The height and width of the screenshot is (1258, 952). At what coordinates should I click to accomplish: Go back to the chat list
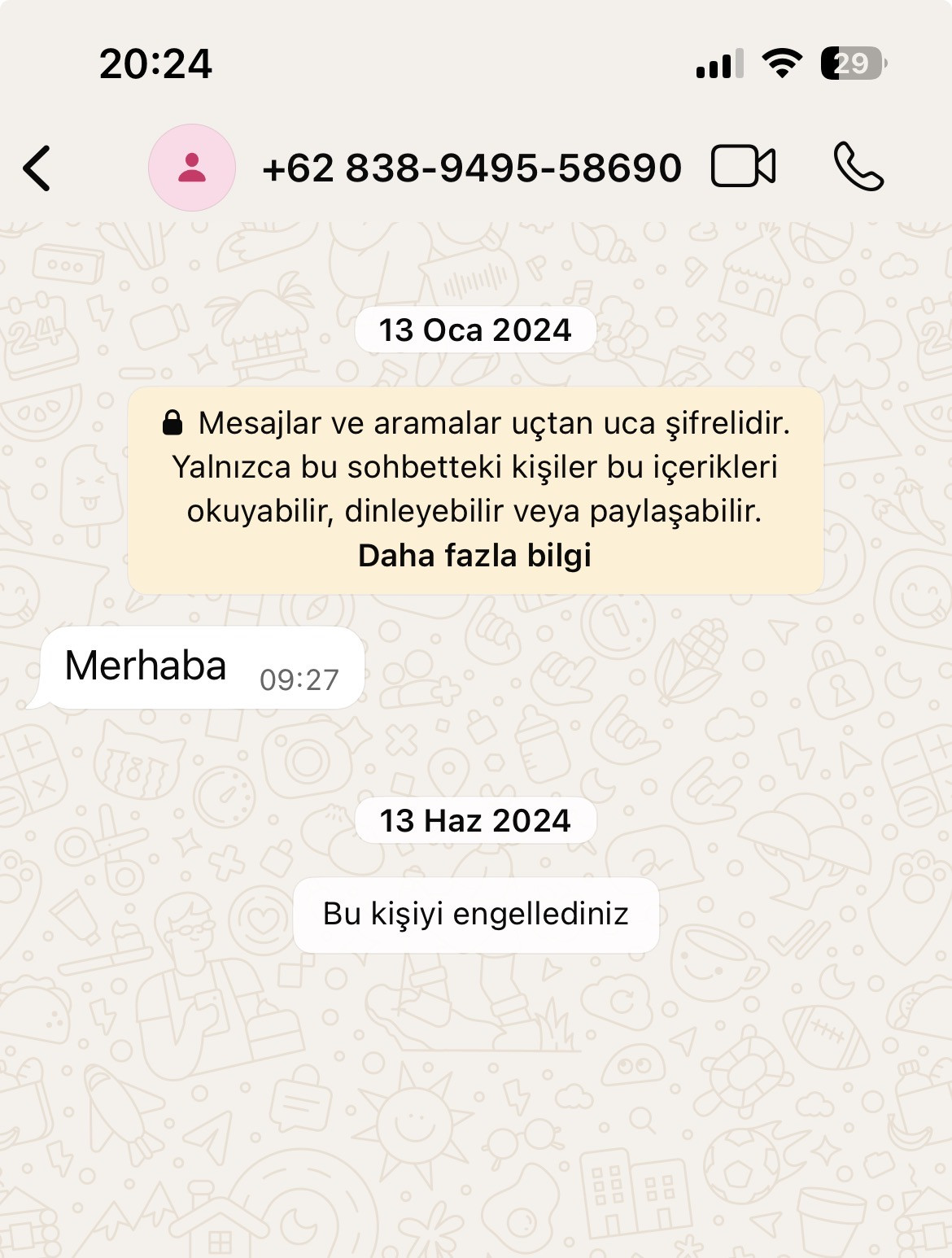pos(37,168)
